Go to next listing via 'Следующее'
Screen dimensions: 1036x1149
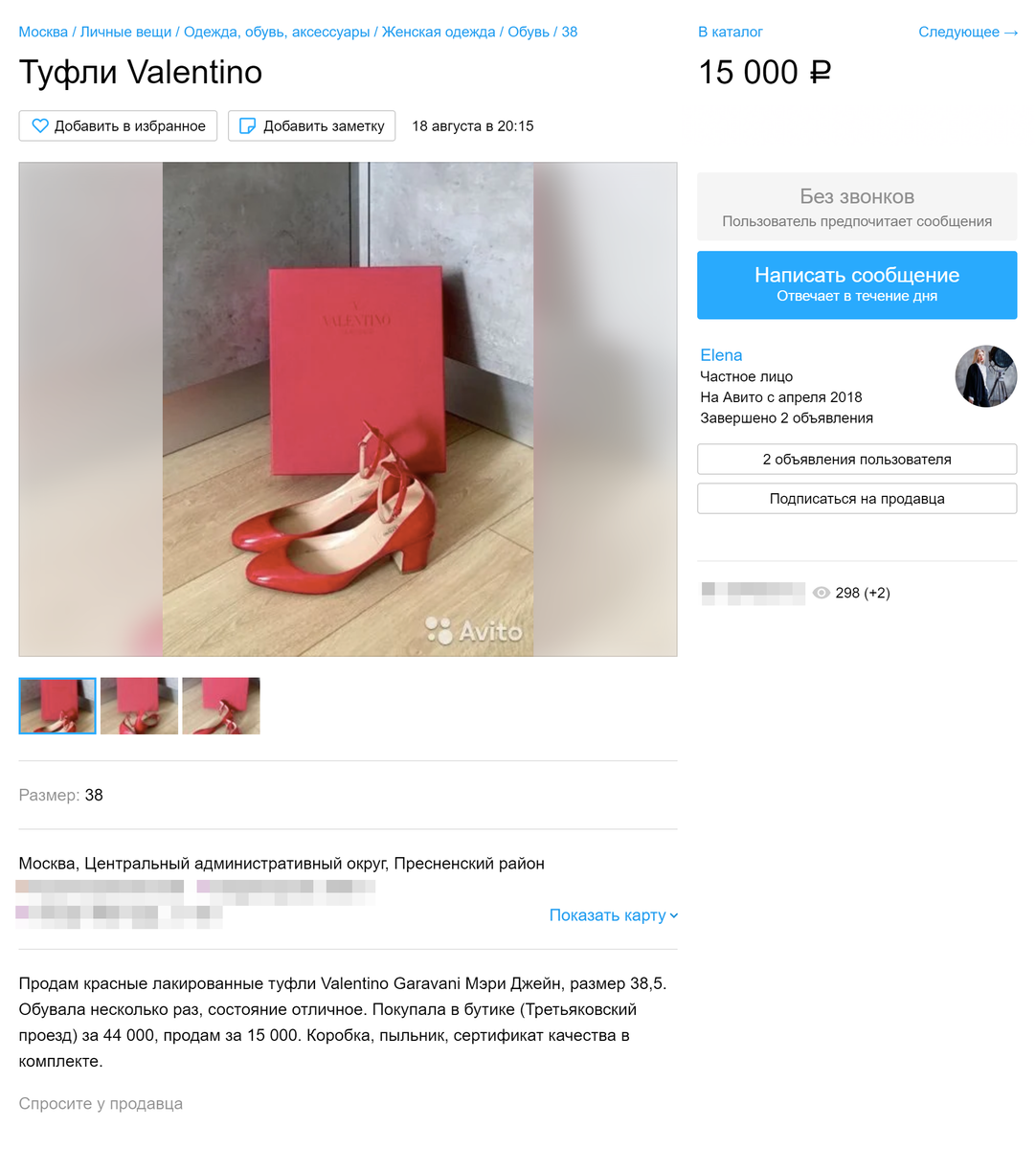960,32
